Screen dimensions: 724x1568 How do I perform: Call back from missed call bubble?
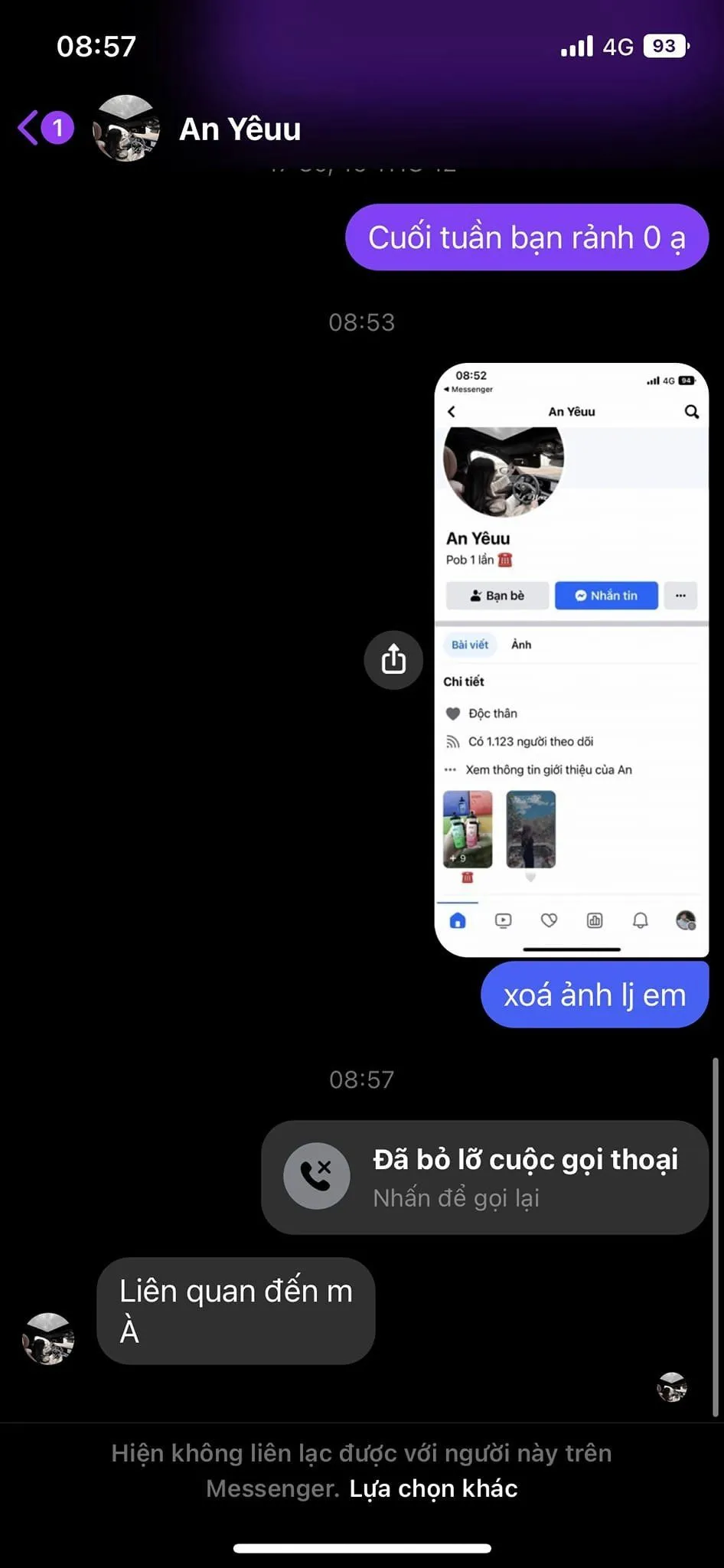coord(484,1178)
